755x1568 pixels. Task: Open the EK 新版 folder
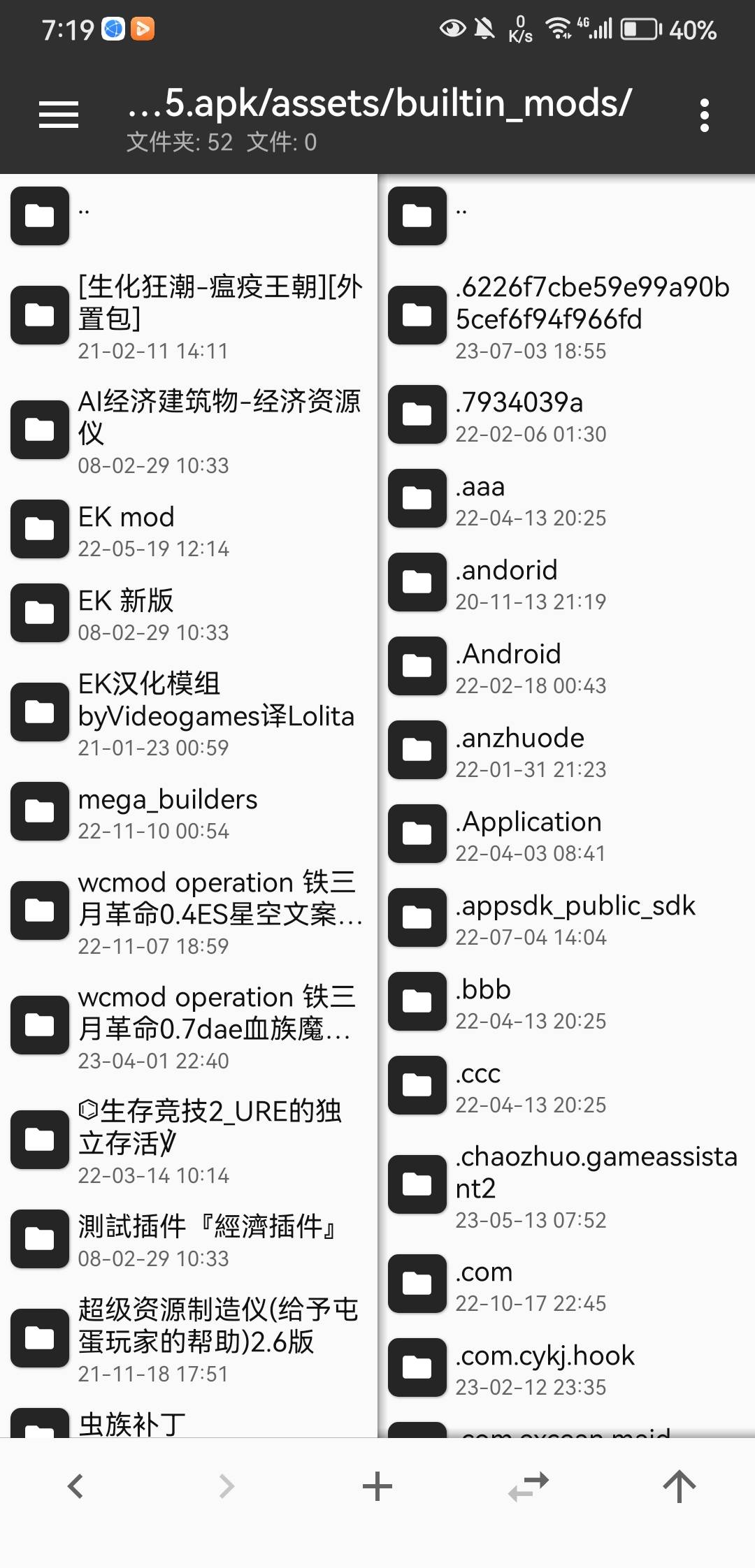(x=189, y=614)
